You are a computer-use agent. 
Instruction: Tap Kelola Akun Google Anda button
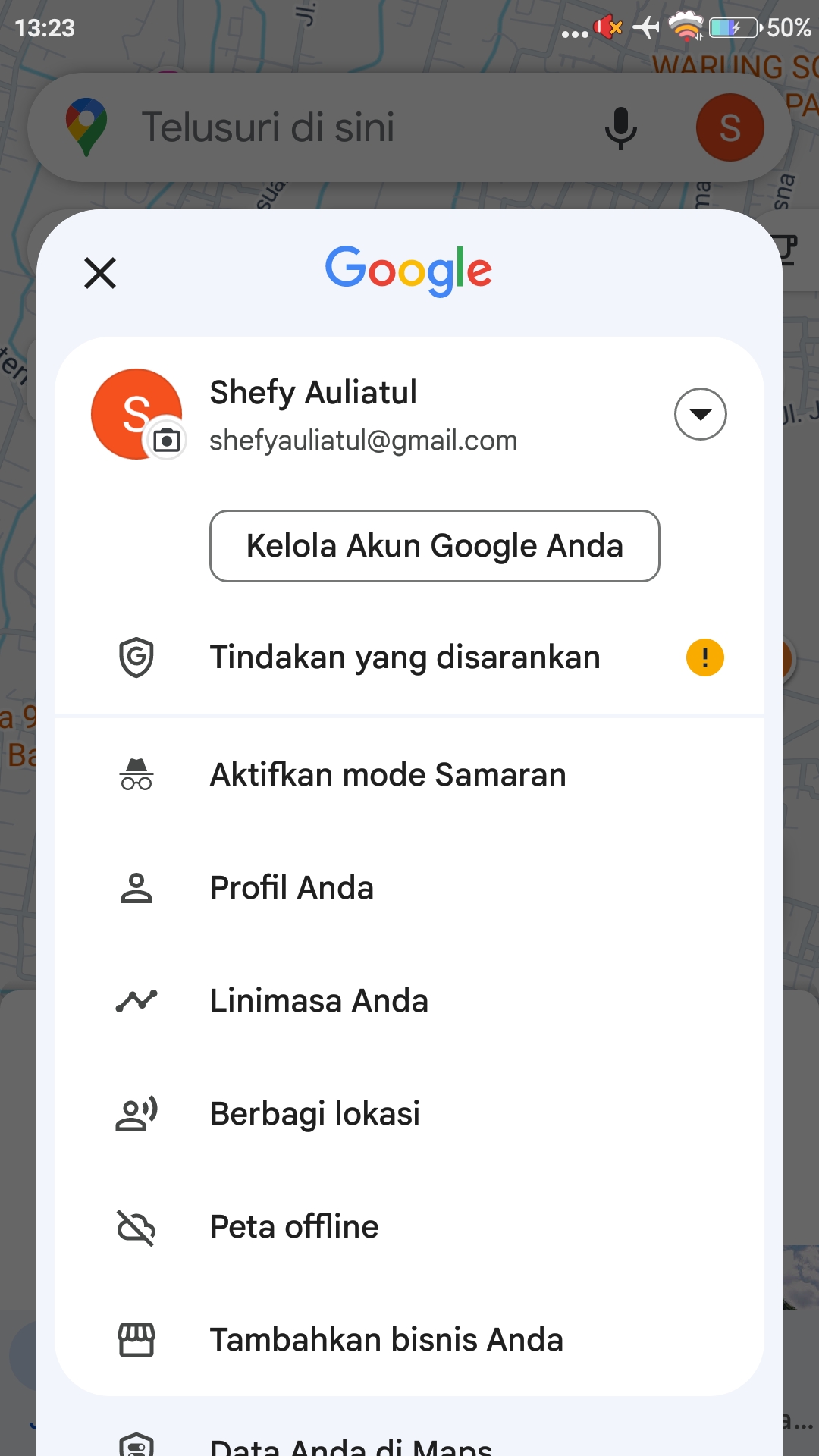(435, 546)
